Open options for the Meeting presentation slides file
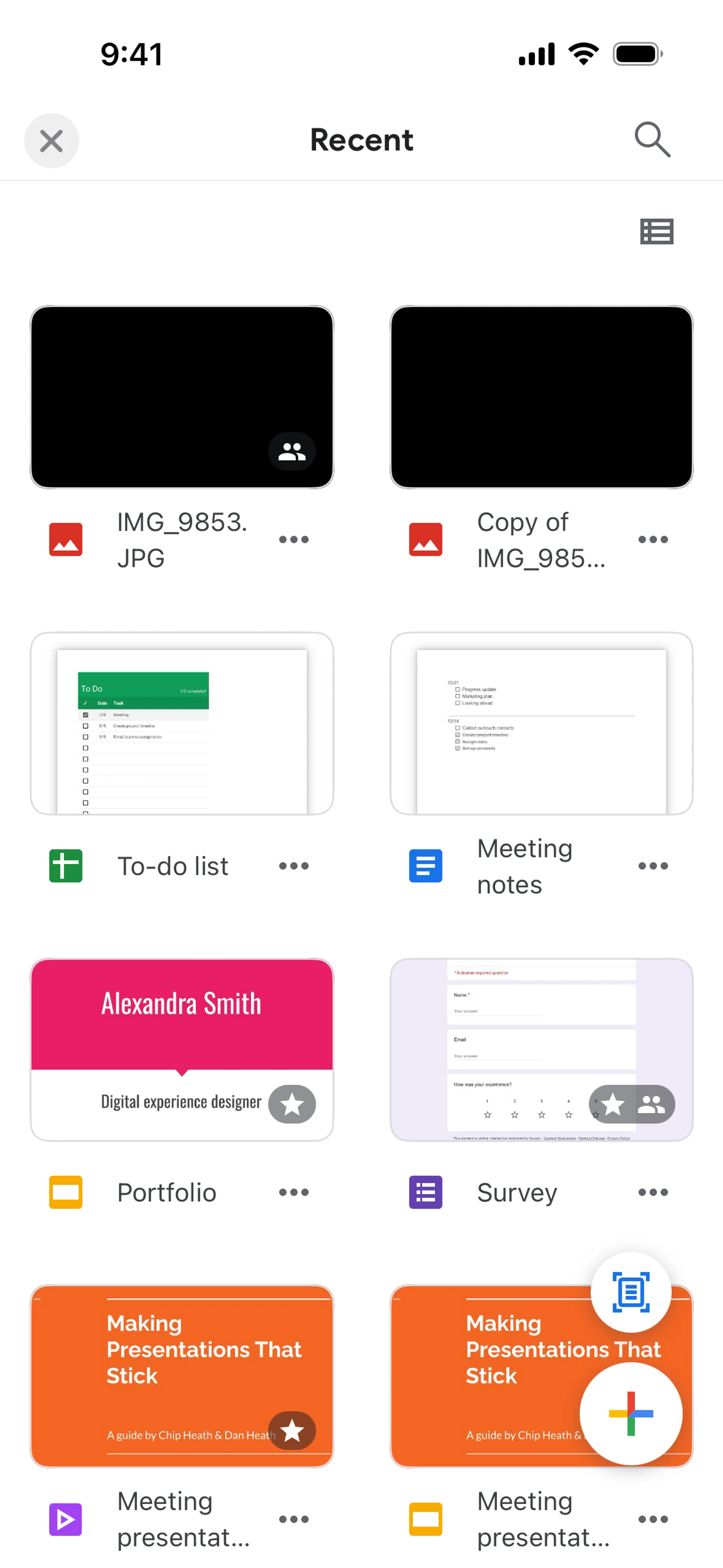The height and width of the screenshot is (1568, 723). coord(653,1519)
